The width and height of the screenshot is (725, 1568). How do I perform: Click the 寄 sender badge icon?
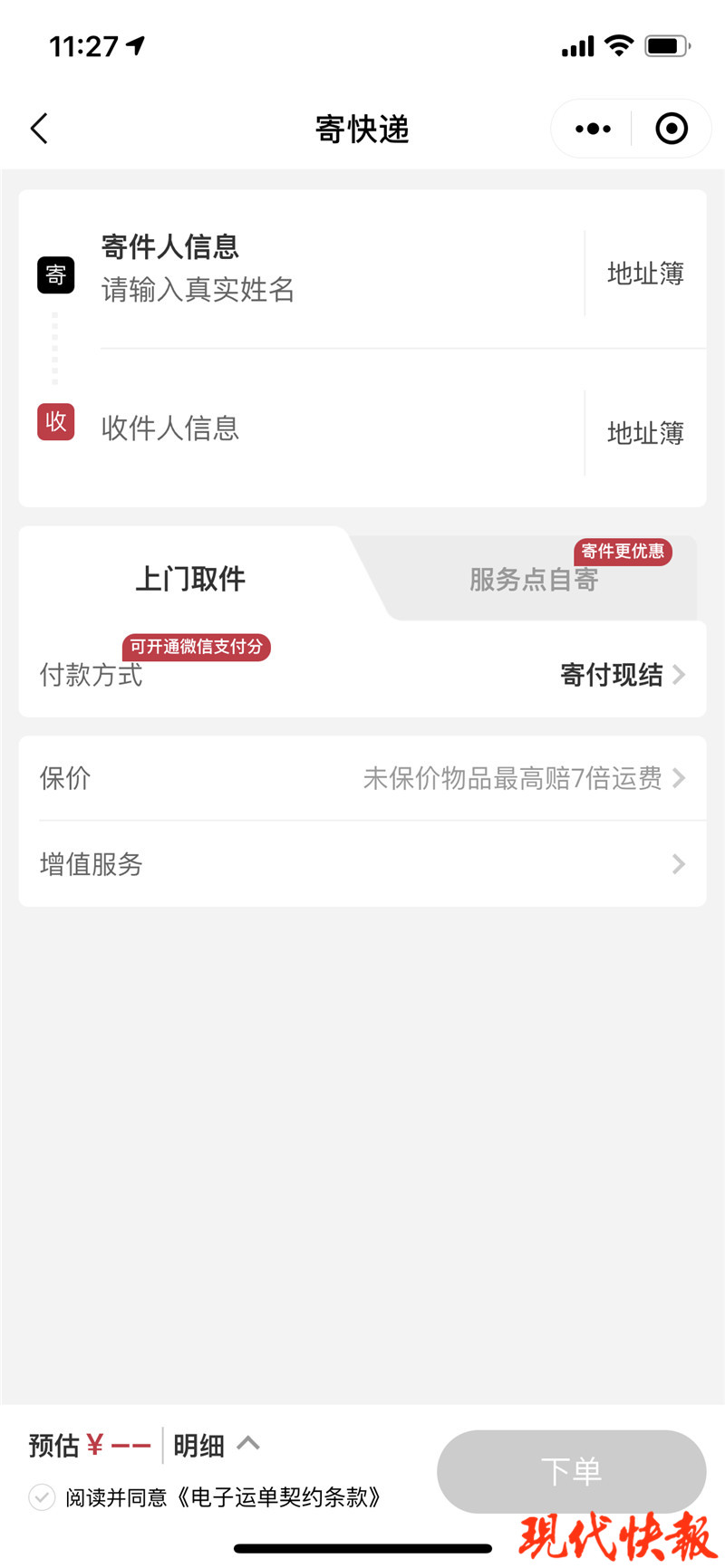tap(55, 274)
